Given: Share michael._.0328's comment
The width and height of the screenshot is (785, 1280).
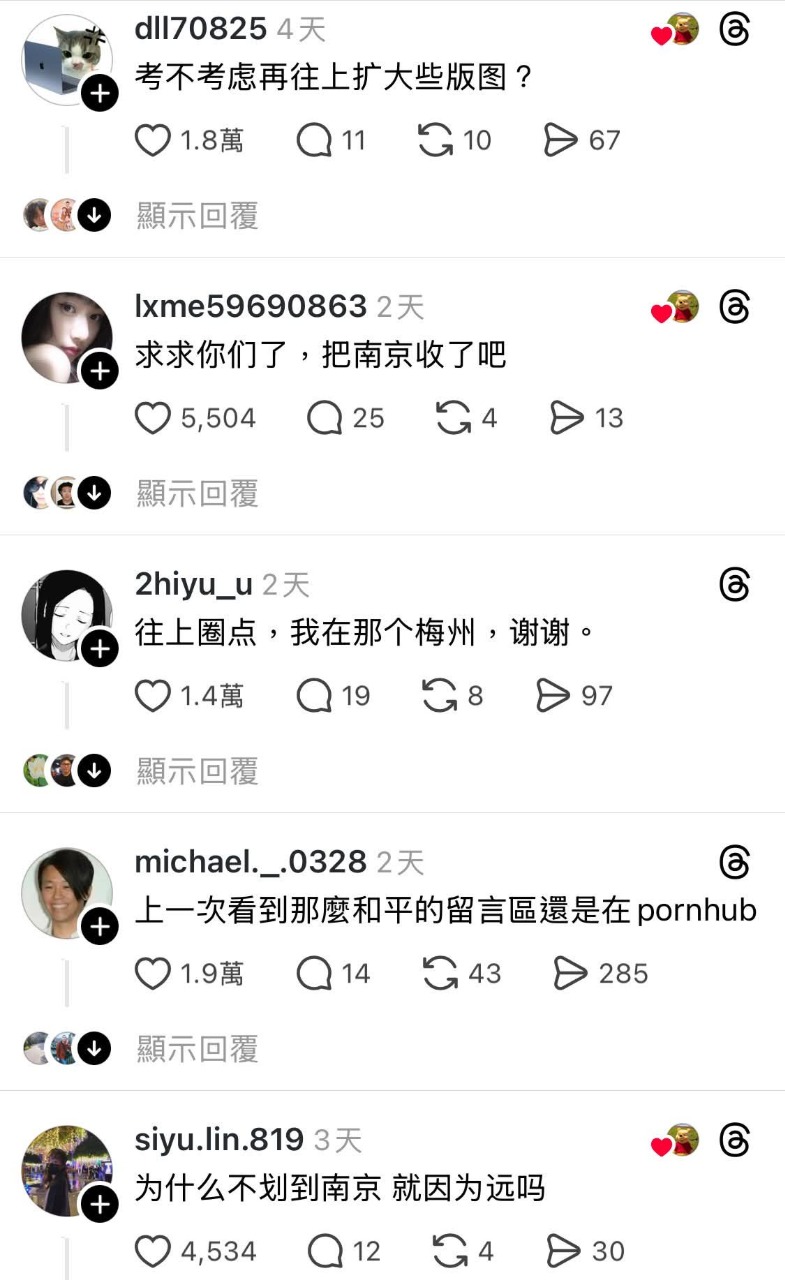Looking at the screenshot, I should tap(570, 974).
